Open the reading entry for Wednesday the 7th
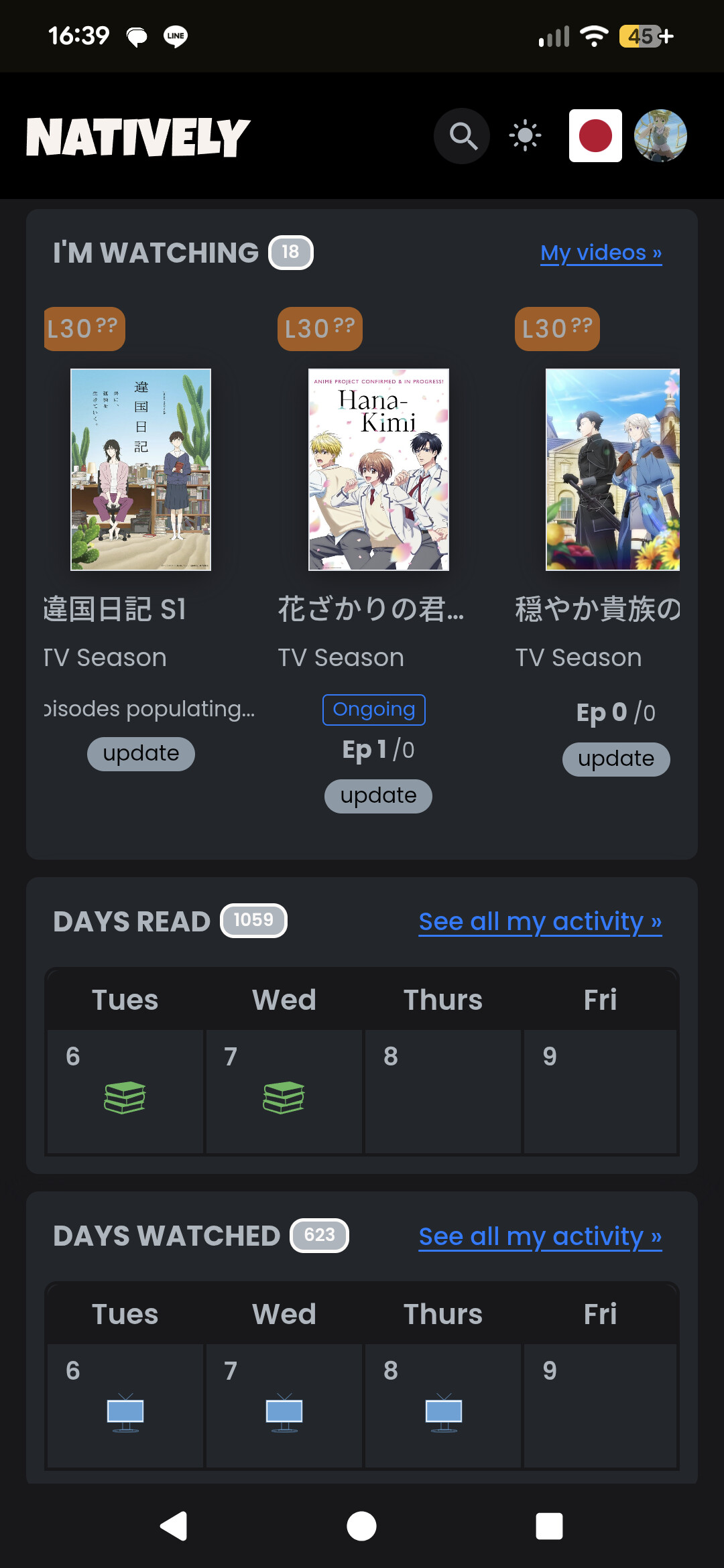This screenshot has width=724, height=1568. 284,1098
